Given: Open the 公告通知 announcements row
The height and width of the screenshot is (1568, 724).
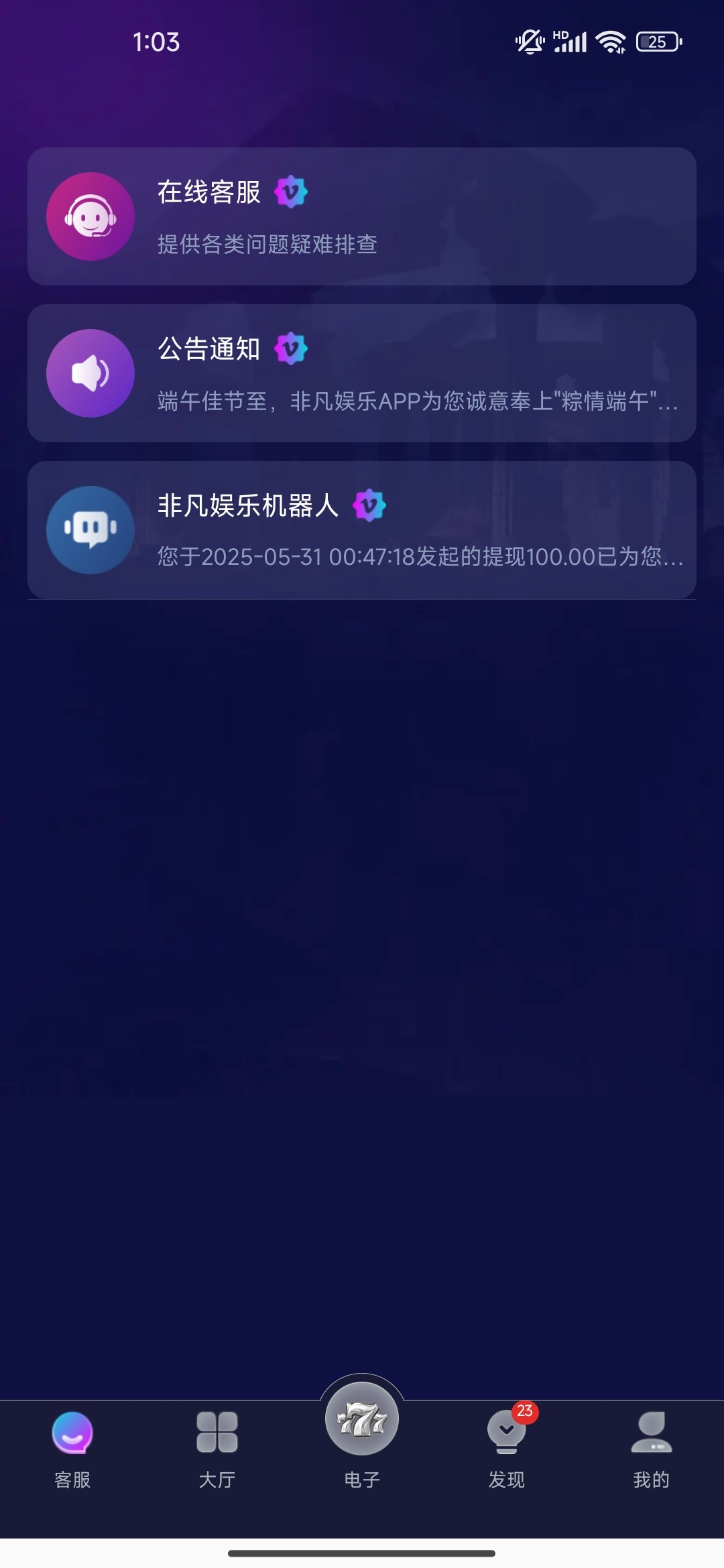Looking at the screenshot, I should coord(362,373).
